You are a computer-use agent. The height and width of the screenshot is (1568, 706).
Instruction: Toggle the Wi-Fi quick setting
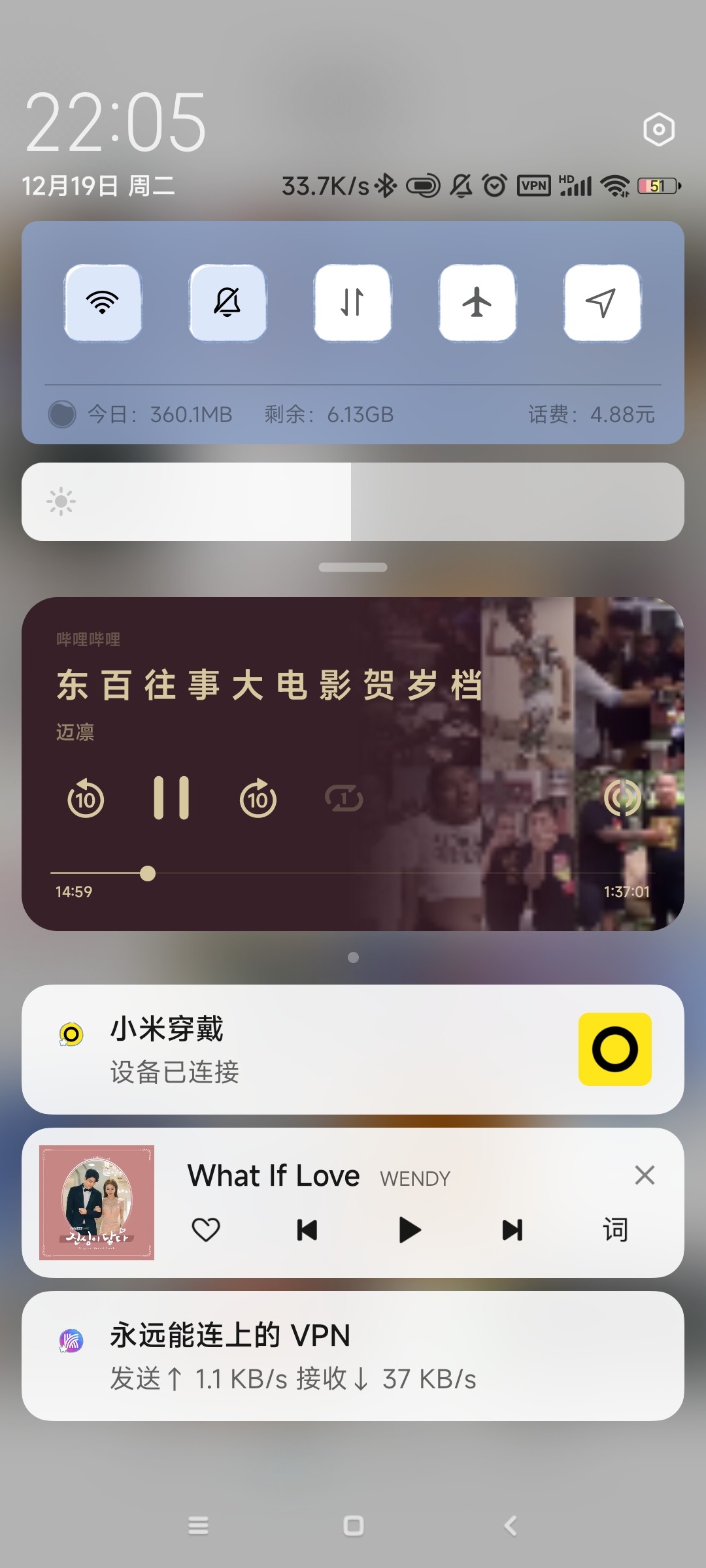pyautogui.click(x=103, y=302)
